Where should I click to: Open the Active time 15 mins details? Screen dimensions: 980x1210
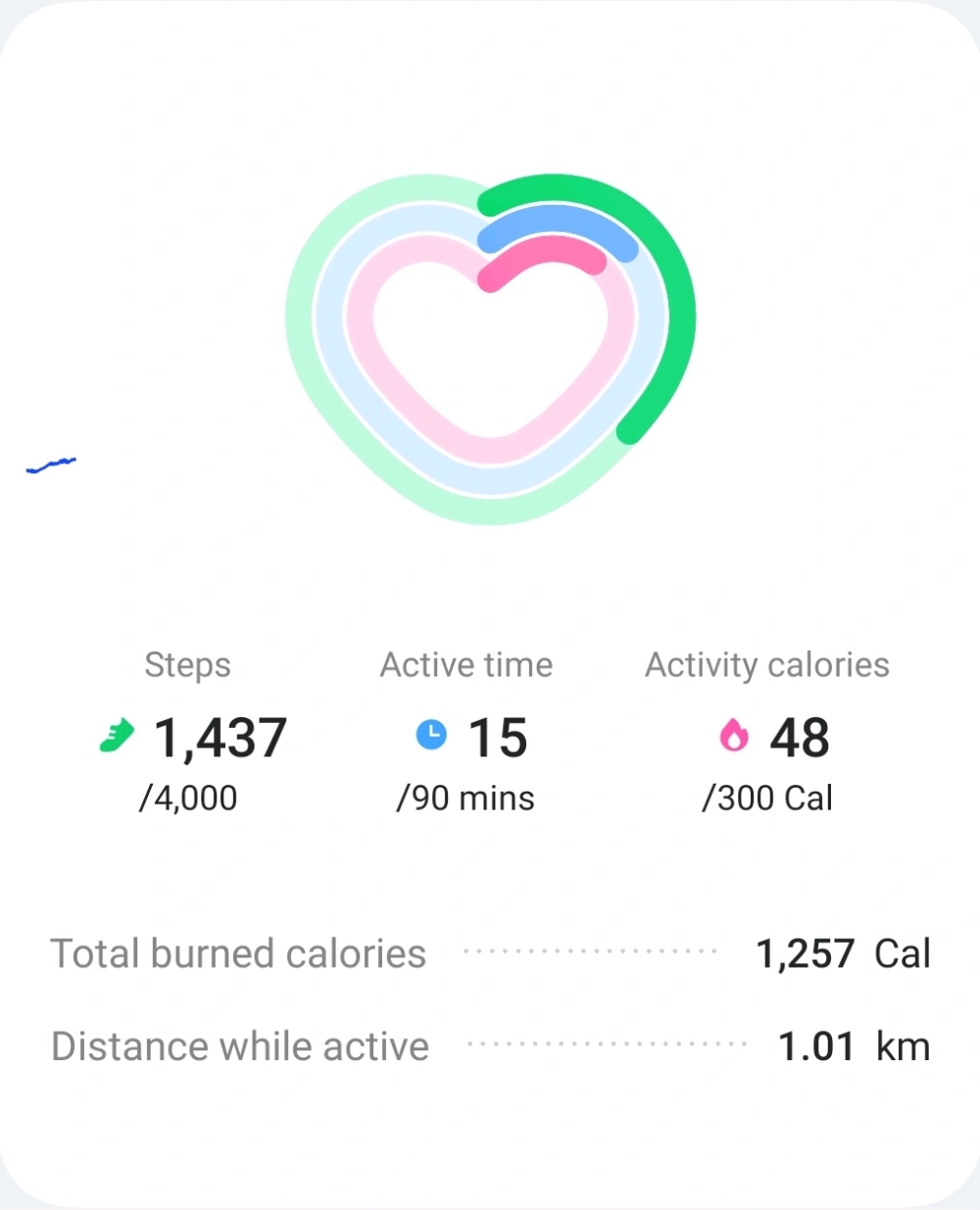tap(467, 737)
